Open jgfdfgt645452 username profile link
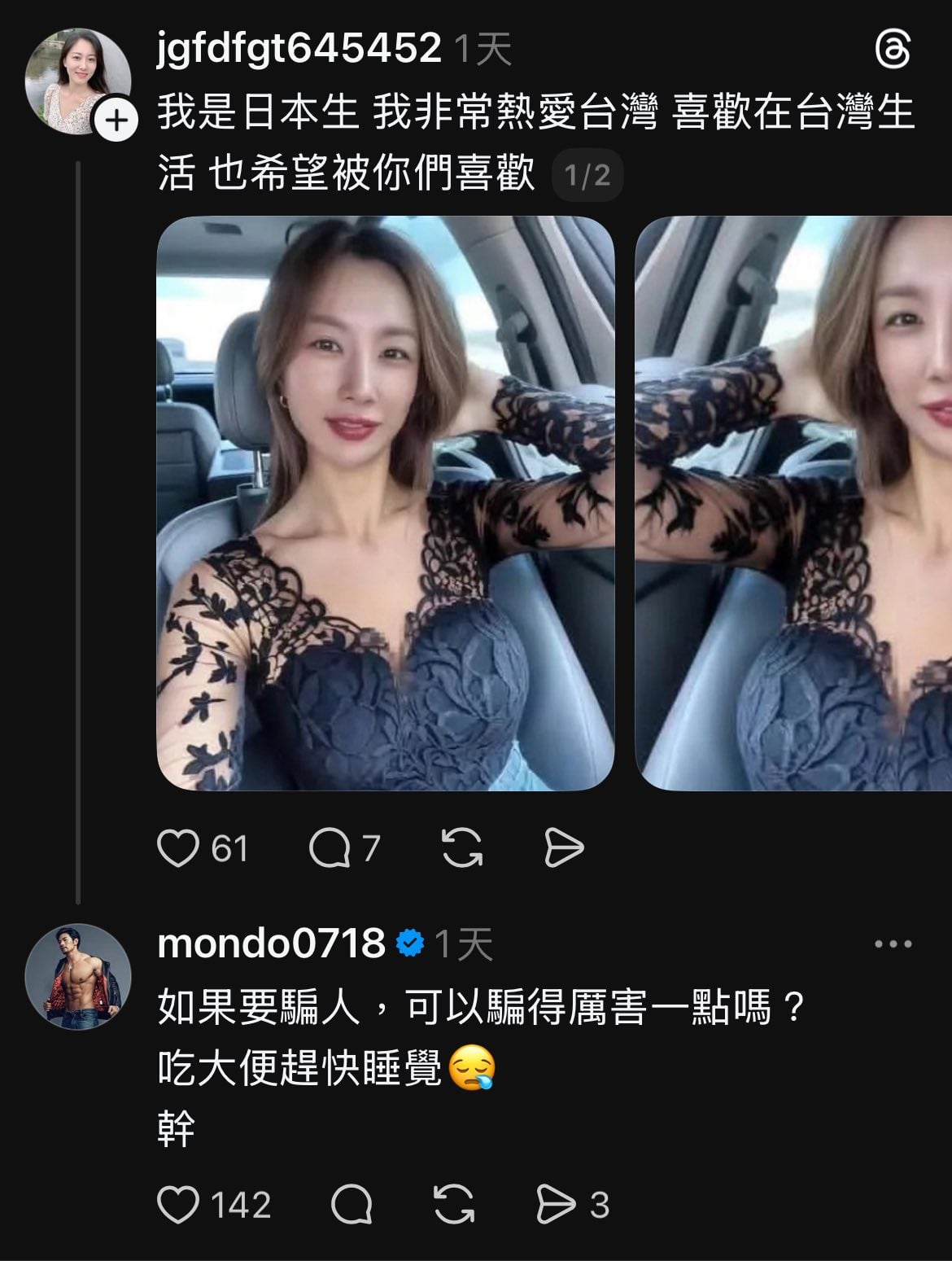The width and height of the screenshot is (952, 1261). [299, 48]
